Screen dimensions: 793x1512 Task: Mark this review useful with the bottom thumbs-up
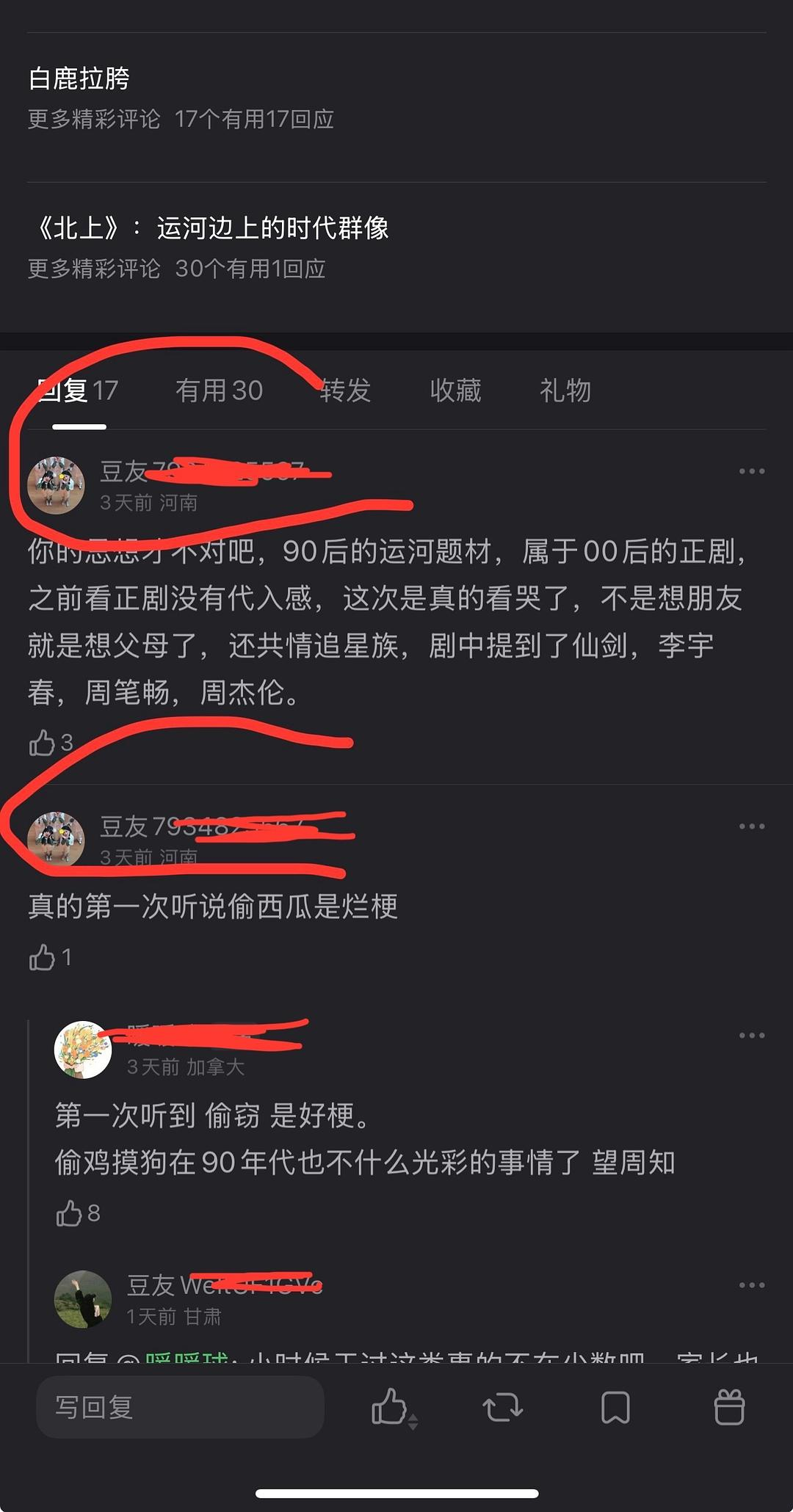[390, 1407]
